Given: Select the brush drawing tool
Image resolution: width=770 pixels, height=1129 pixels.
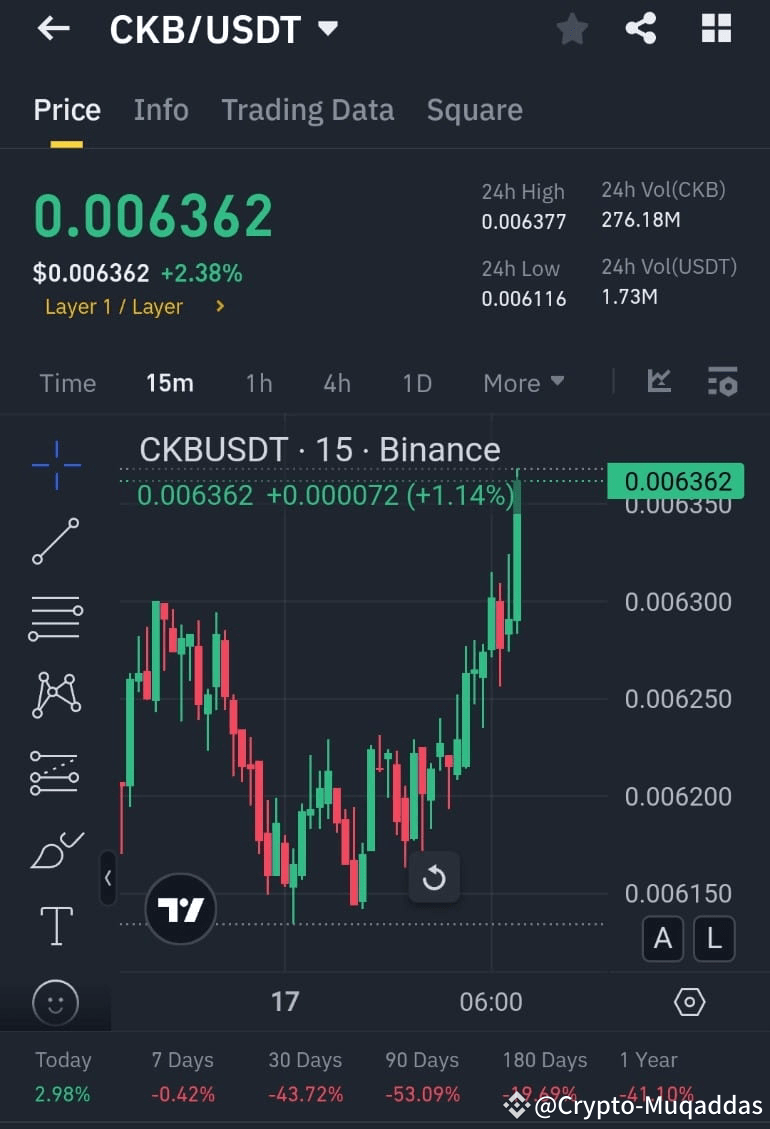Looking at the screenshot, I should (55, 849).
